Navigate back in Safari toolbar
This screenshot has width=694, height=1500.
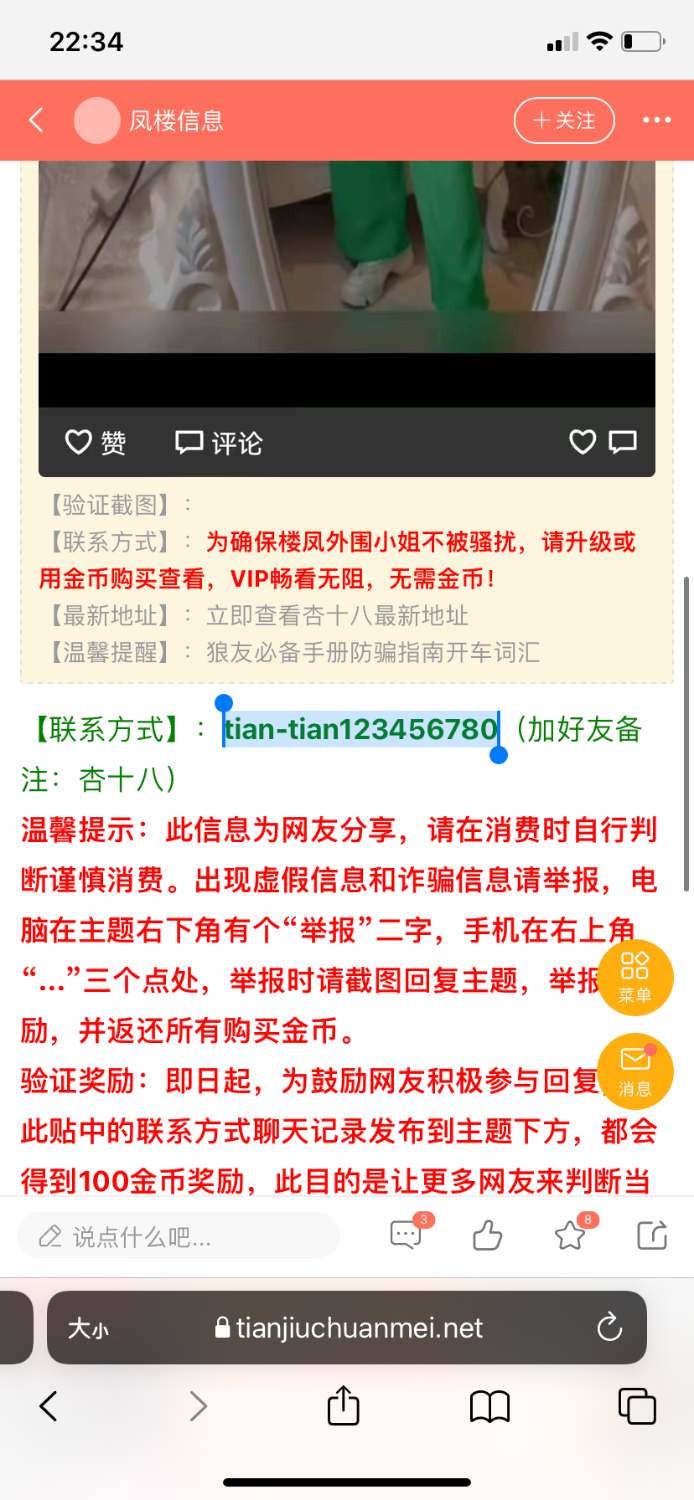48,1406
